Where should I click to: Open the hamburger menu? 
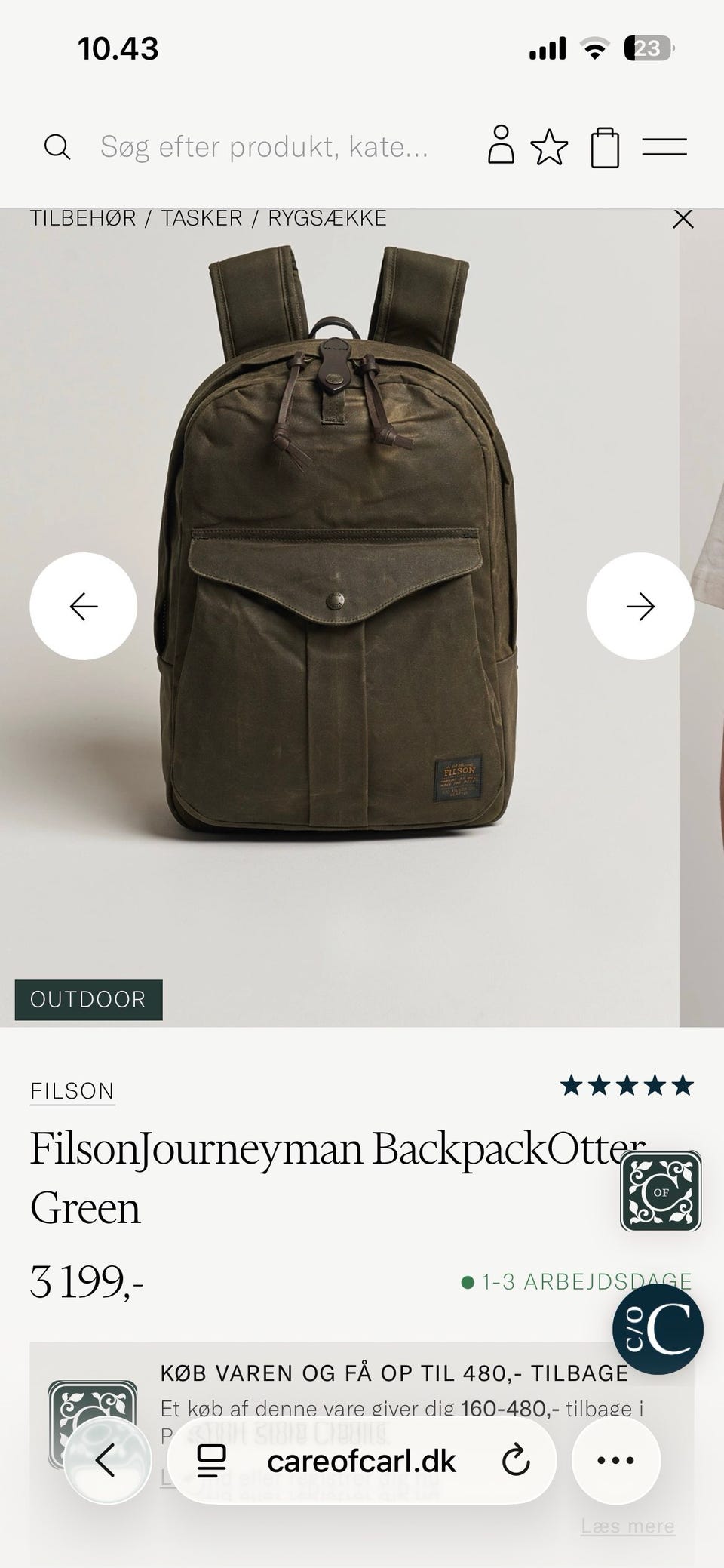pos(664,146)
